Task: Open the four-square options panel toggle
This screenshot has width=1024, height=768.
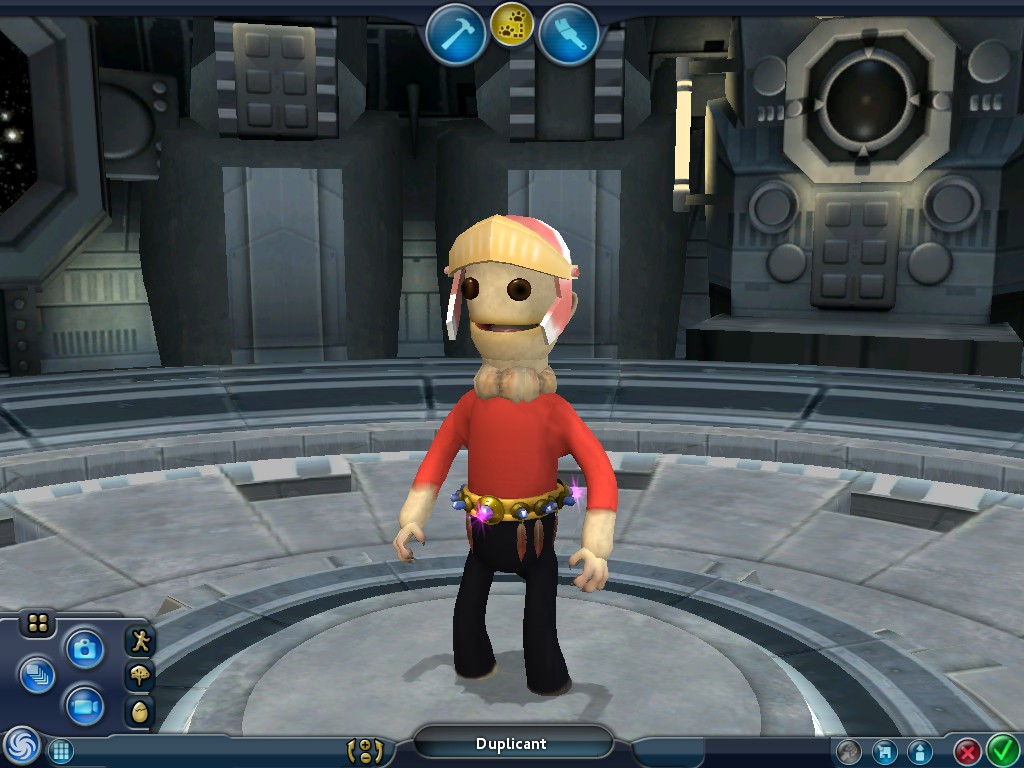Action: point(38,624)
